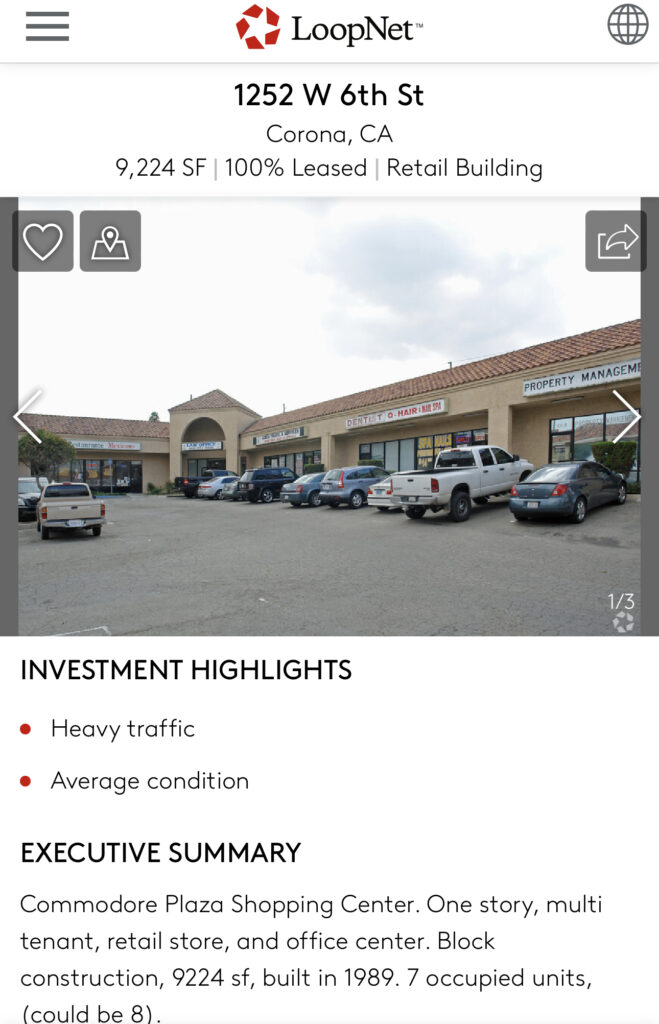Save this listing with the heart icon

(x=43, y=241)
